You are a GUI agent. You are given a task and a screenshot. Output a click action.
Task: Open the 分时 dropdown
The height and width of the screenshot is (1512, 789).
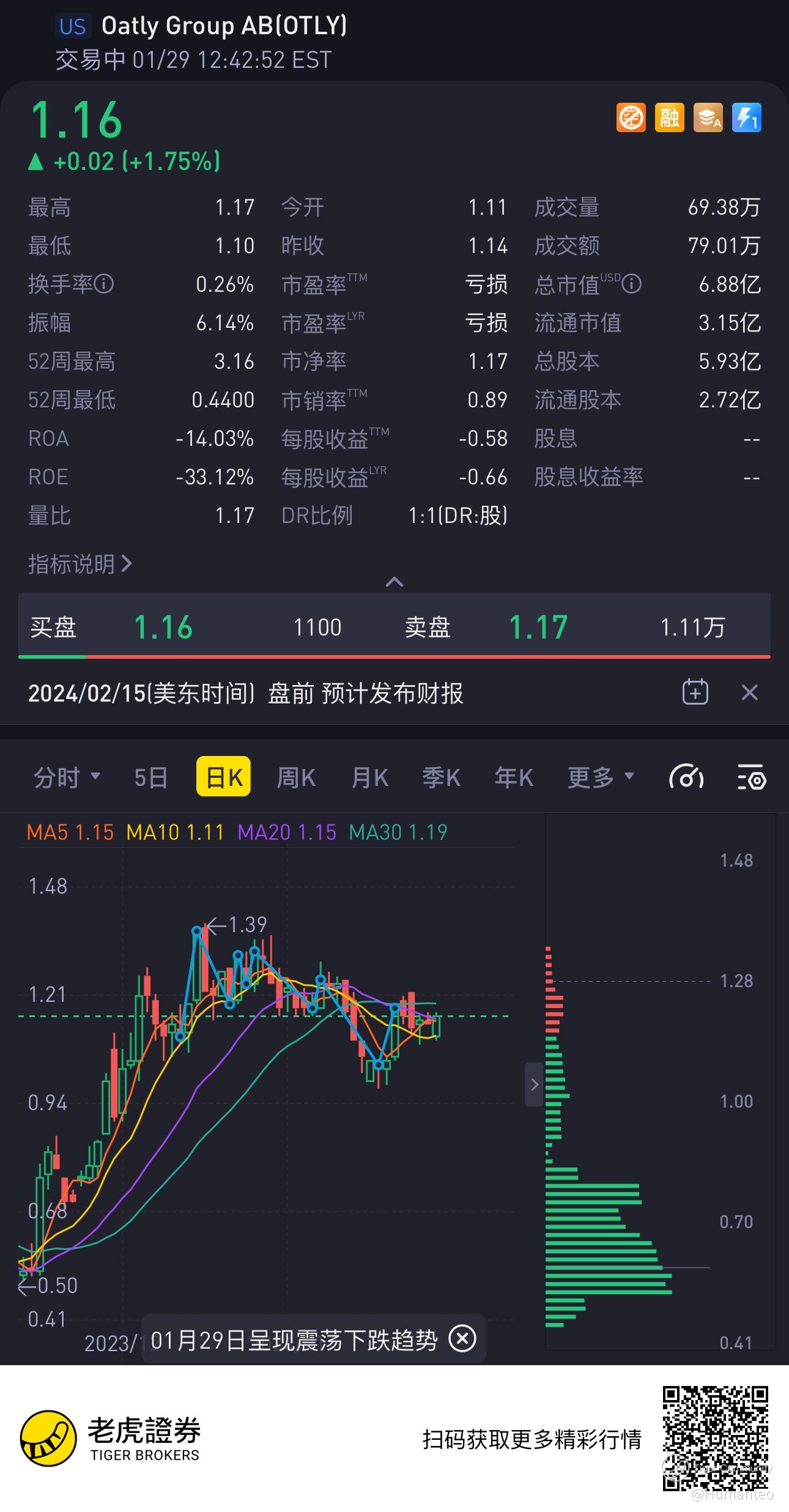[66, 777]
